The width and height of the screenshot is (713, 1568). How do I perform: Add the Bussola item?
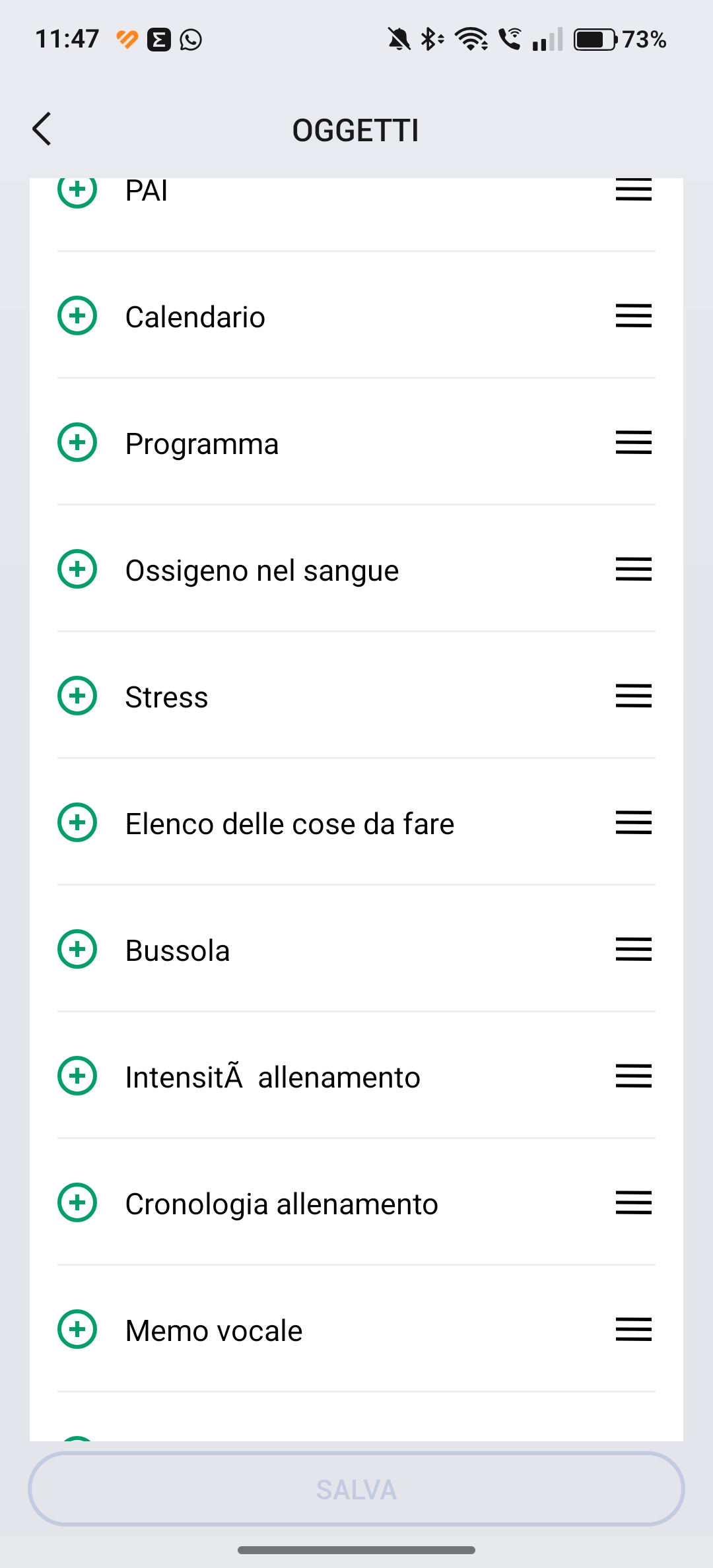[x=77, y=949]
